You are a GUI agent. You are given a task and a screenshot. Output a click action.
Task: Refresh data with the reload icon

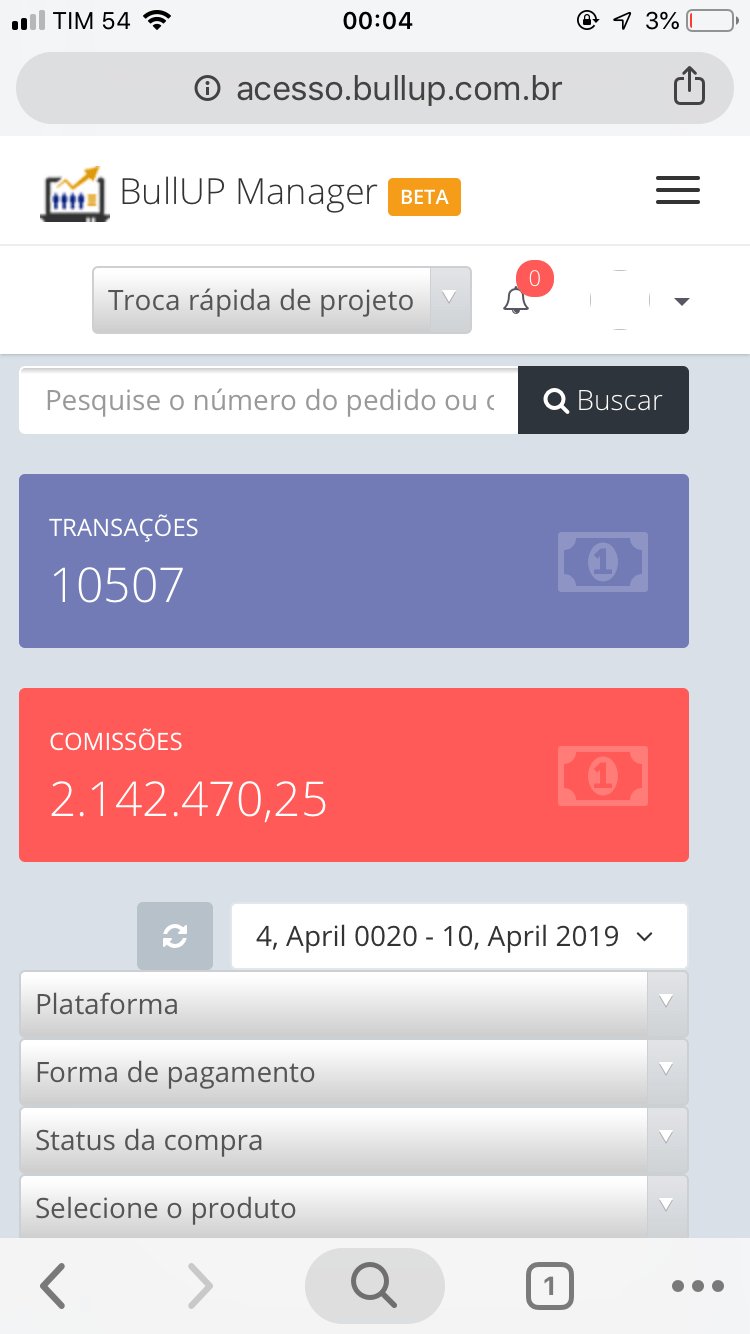[x=174, y=936]
